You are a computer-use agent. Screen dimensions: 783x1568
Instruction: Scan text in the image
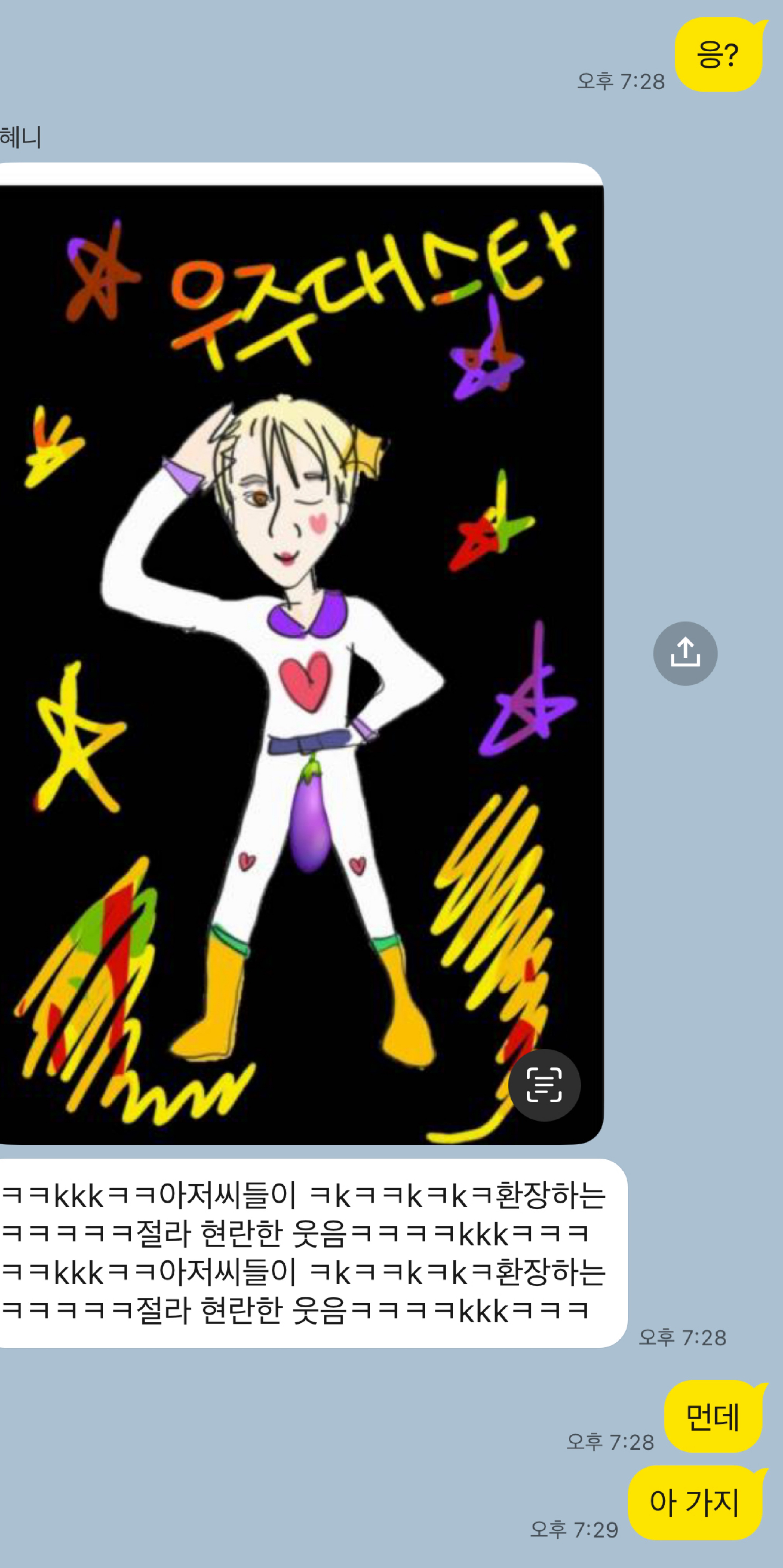[x=544, y=1085]
